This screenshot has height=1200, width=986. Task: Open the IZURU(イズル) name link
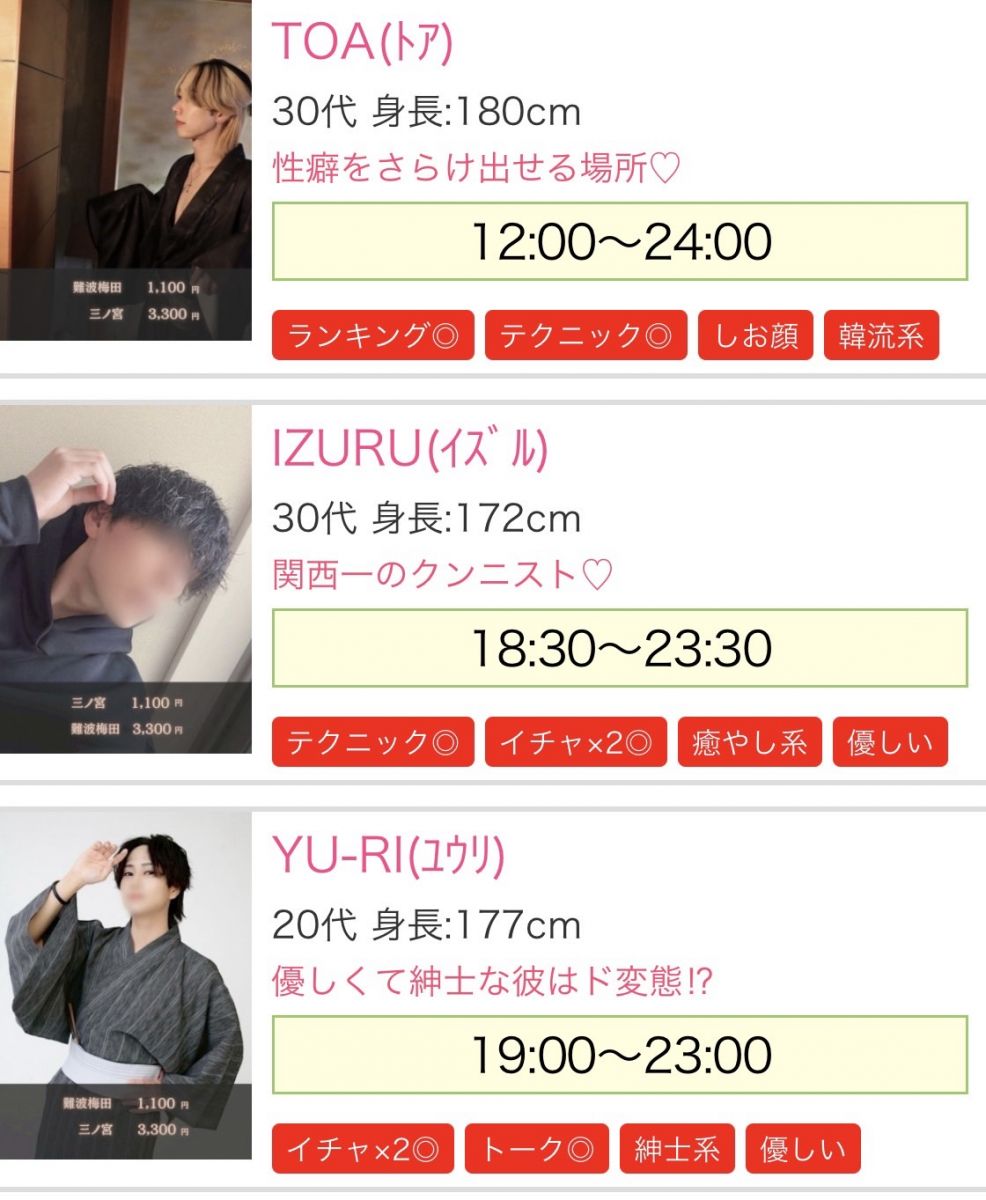(x=410, y=451)
